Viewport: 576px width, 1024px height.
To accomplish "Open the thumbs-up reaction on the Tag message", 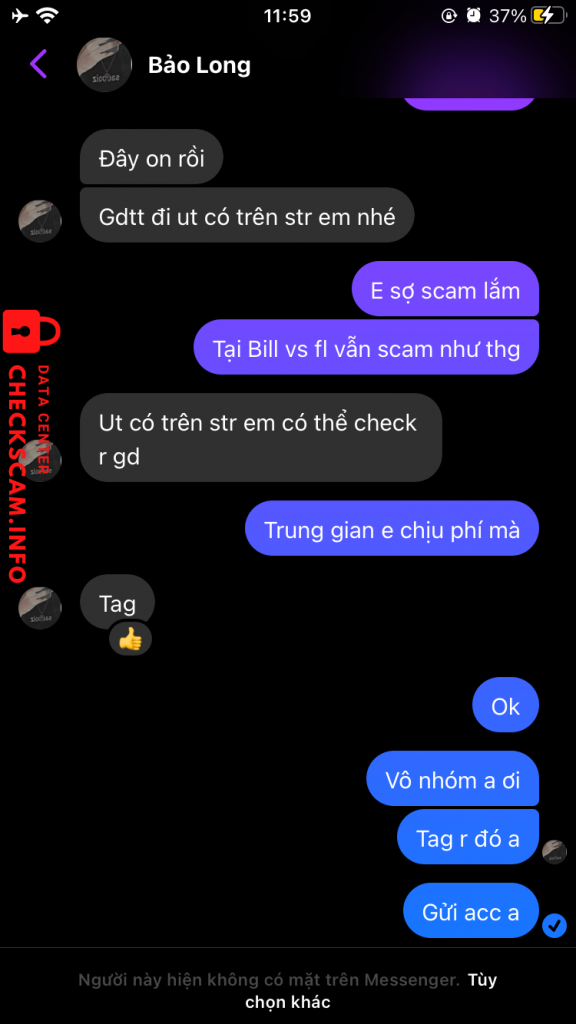I will [x=130, y=641].
